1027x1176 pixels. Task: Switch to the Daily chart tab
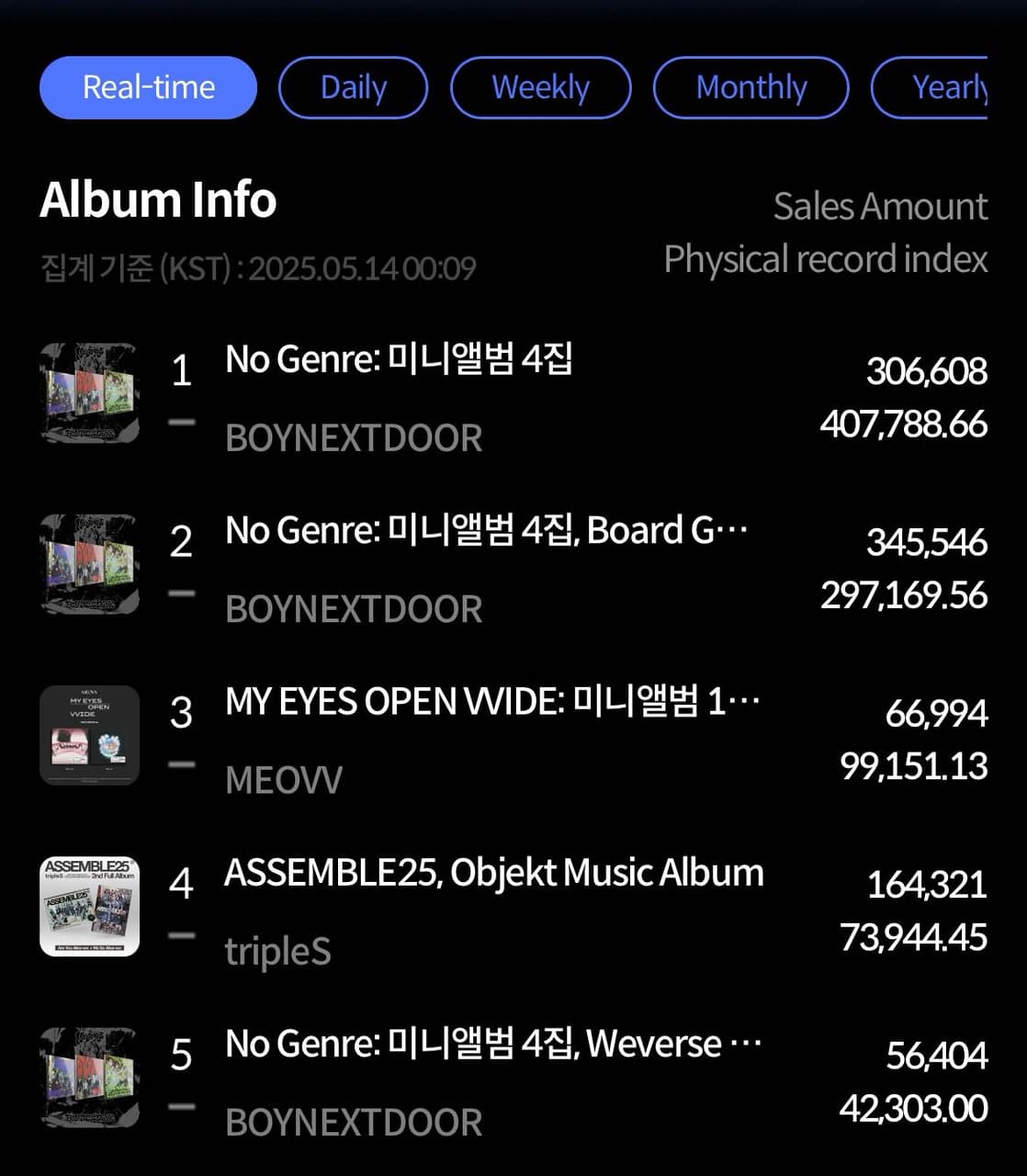(353, 87)
